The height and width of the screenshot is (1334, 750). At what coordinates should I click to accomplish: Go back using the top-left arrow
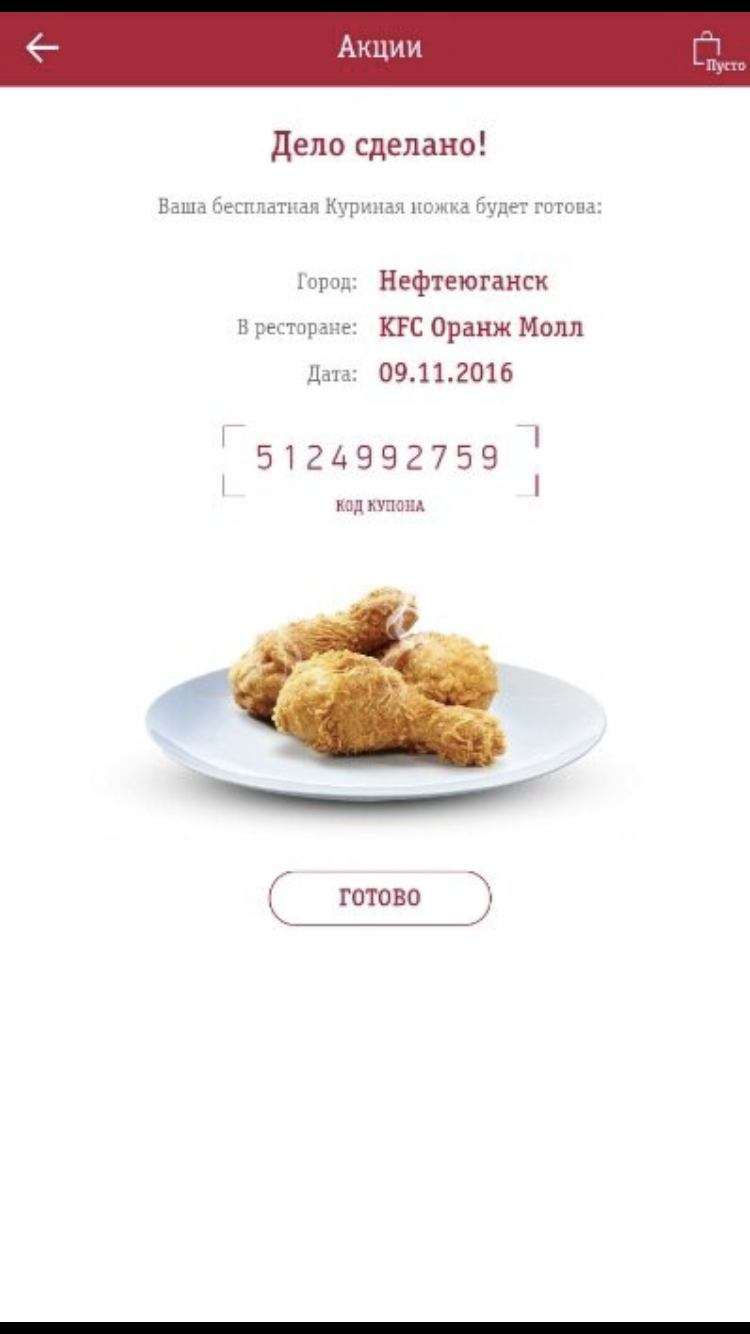(42, 47)
